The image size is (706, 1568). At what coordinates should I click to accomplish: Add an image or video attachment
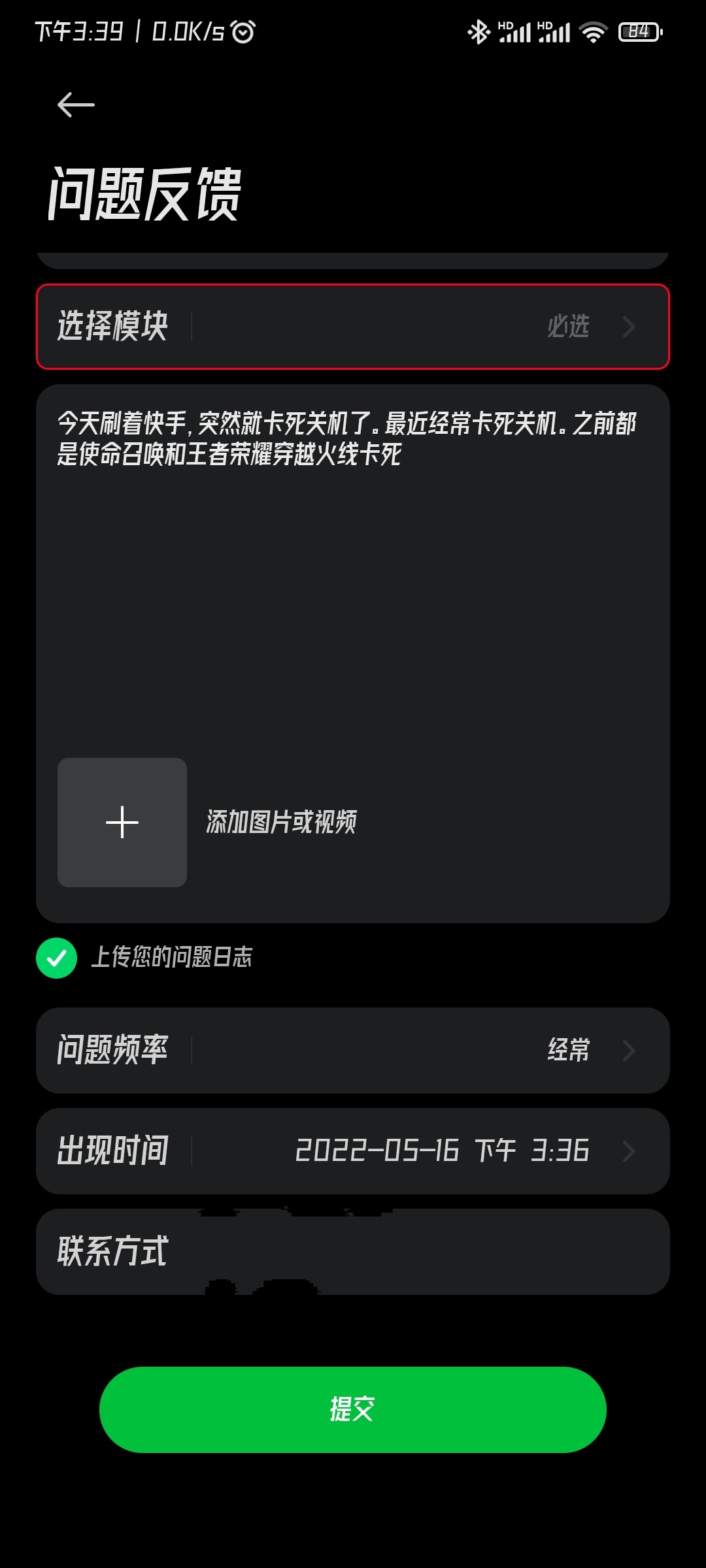coord(122,822)
